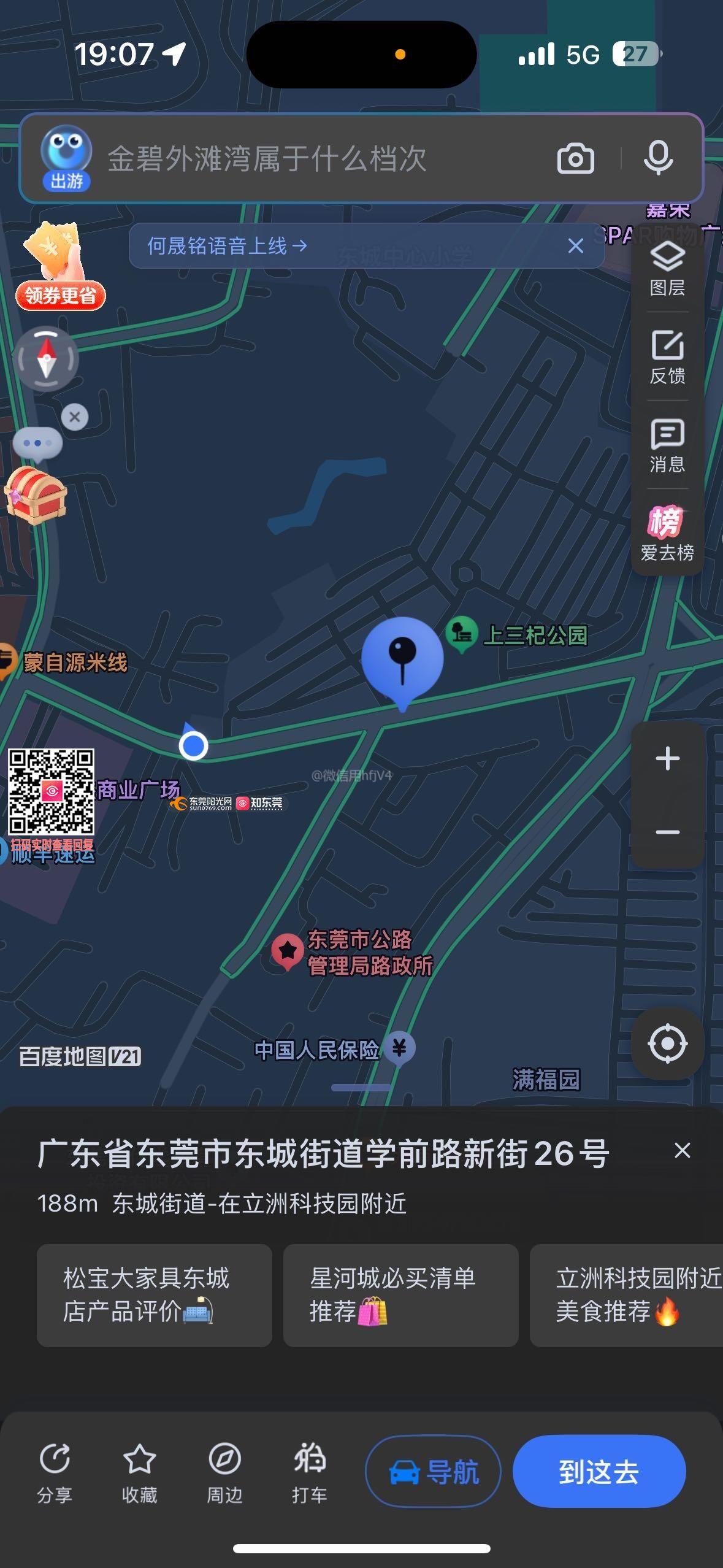This screenshot has width=723, height=1568.
Task: Tap the search box at the top
Action: coord(307,159)
